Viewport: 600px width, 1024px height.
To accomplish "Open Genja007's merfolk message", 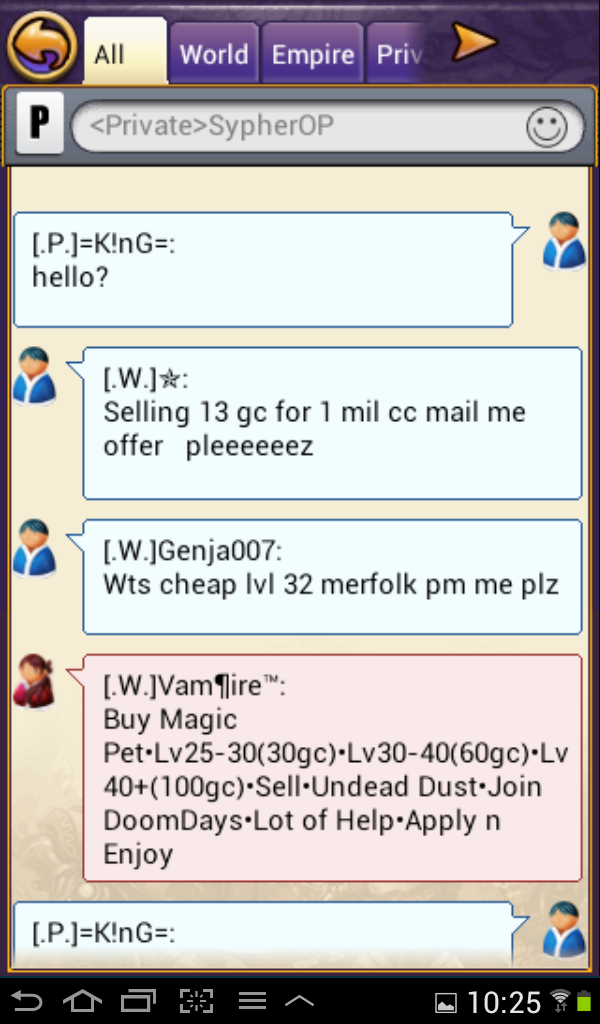I will 332,576.
